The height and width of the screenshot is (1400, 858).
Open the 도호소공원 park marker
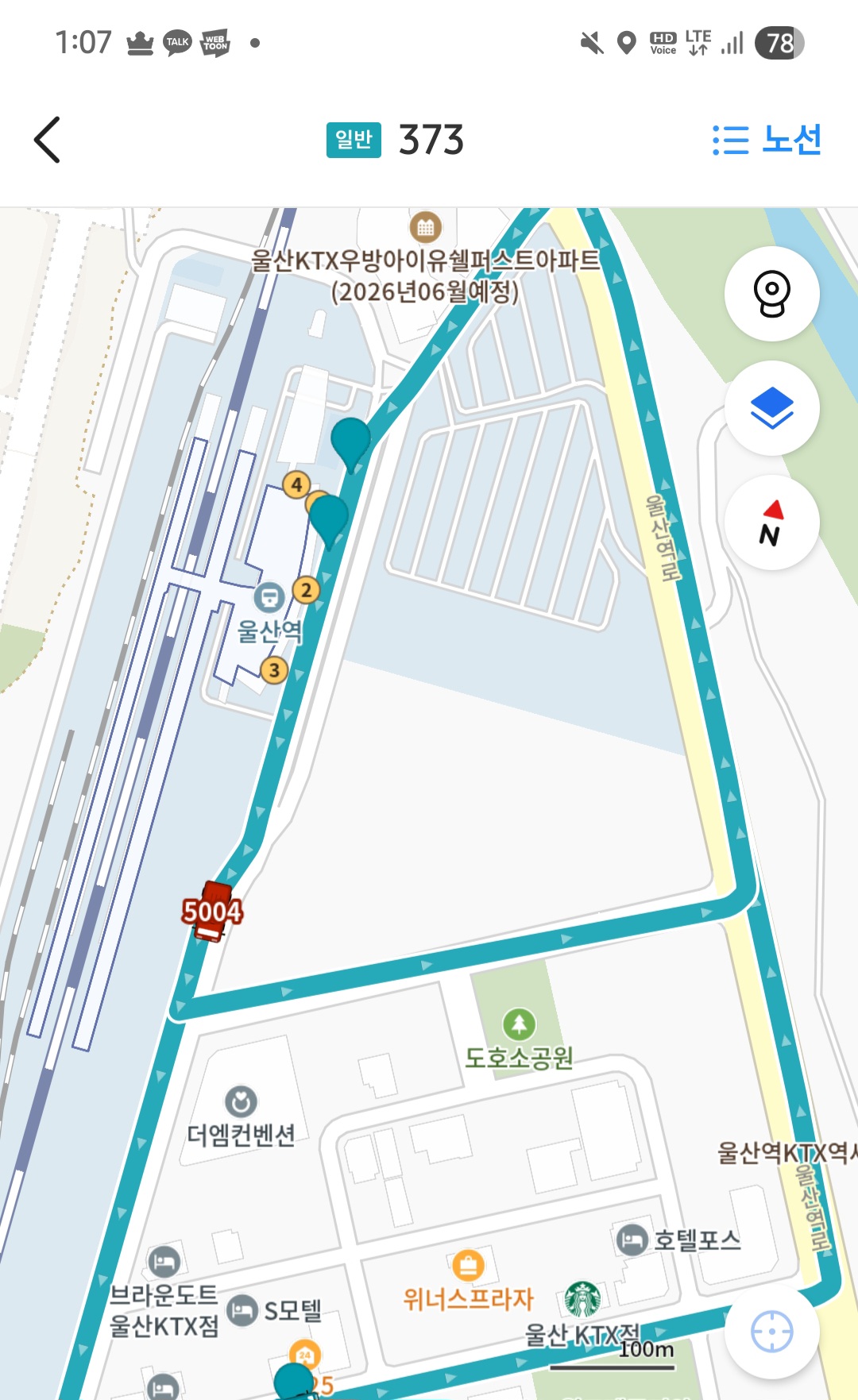(519, 1025)
